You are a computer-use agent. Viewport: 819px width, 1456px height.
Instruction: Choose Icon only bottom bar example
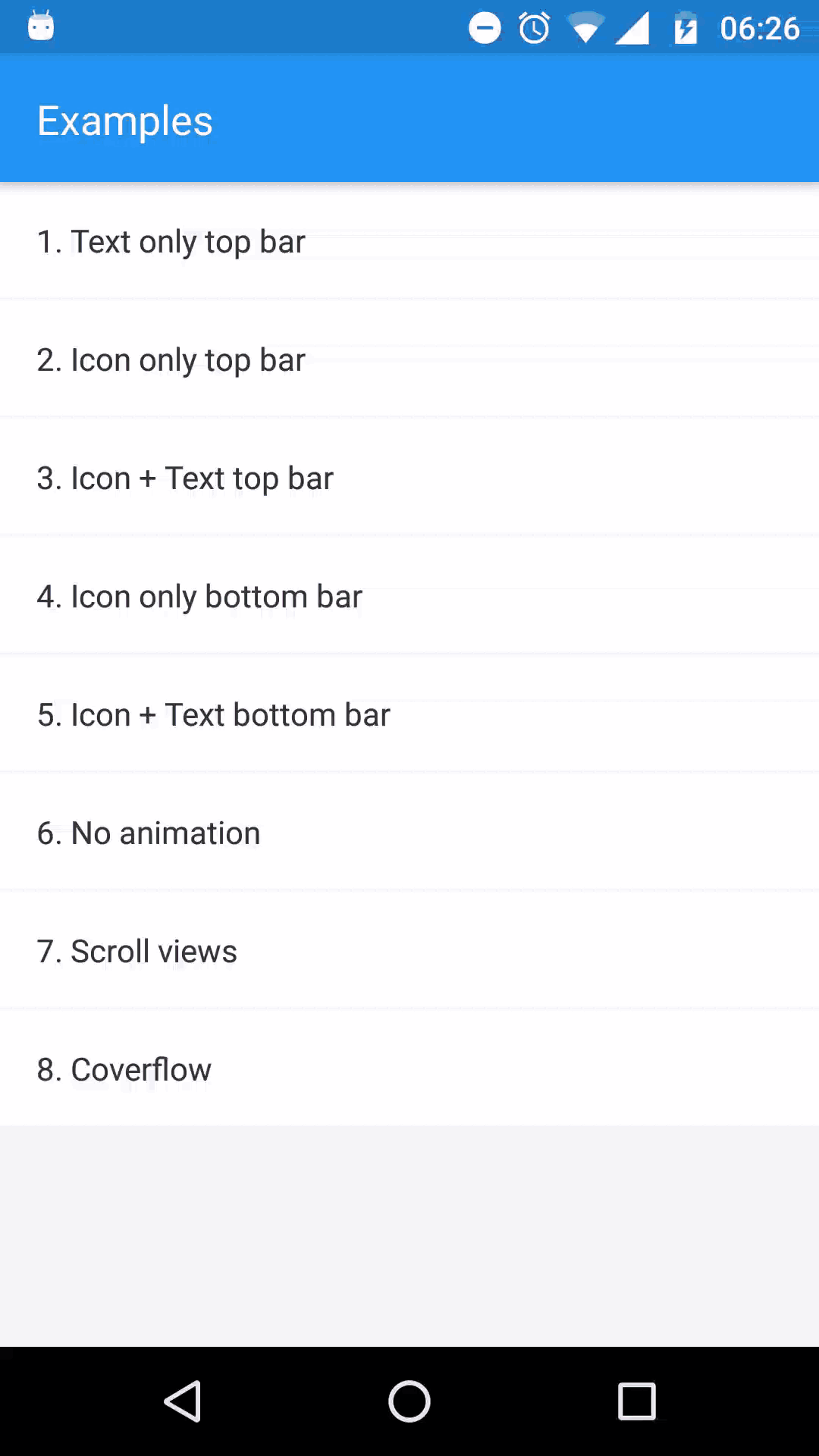click(x=409, y=596)
